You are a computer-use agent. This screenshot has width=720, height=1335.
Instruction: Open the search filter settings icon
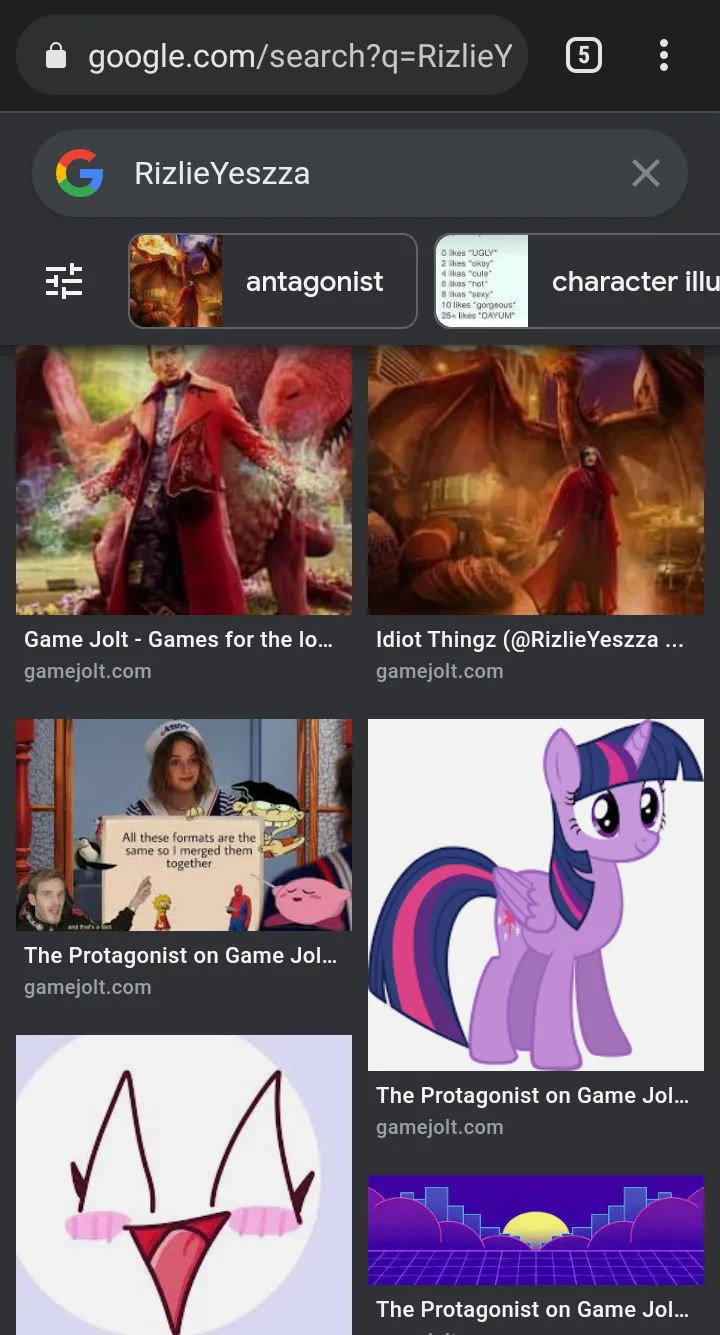tap(65, 281)
